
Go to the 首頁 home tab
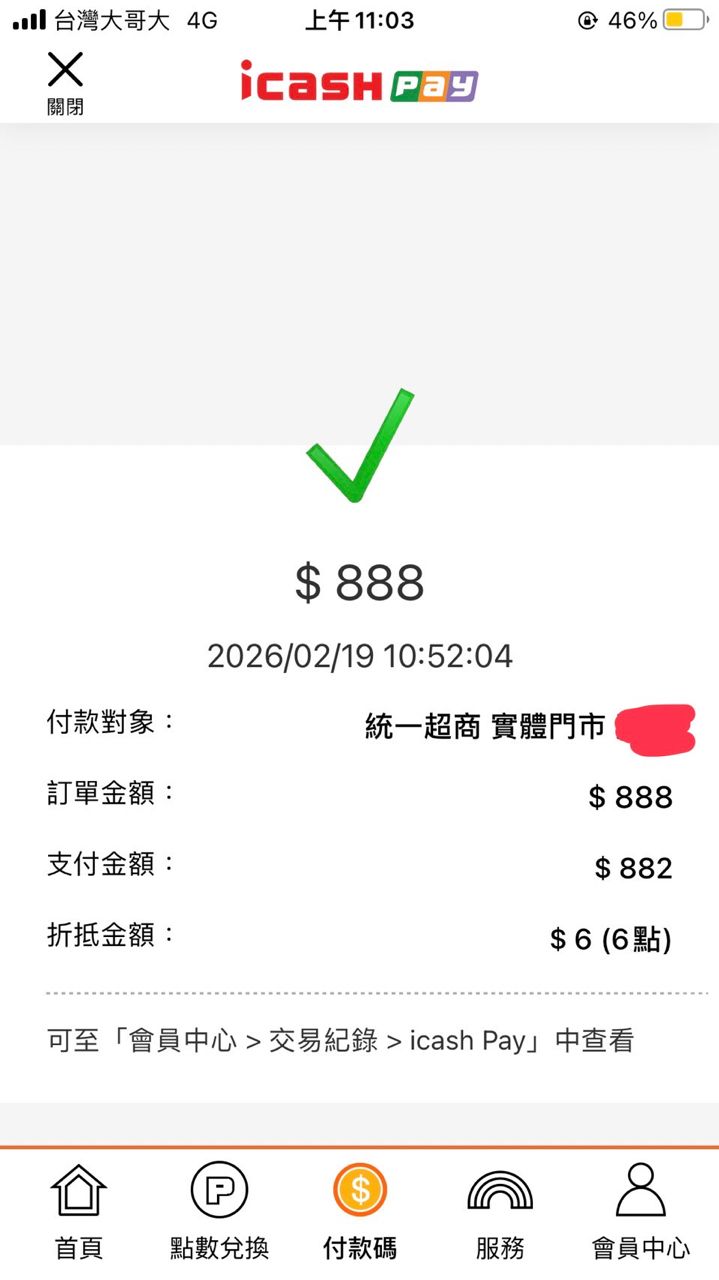point(79,1210)
